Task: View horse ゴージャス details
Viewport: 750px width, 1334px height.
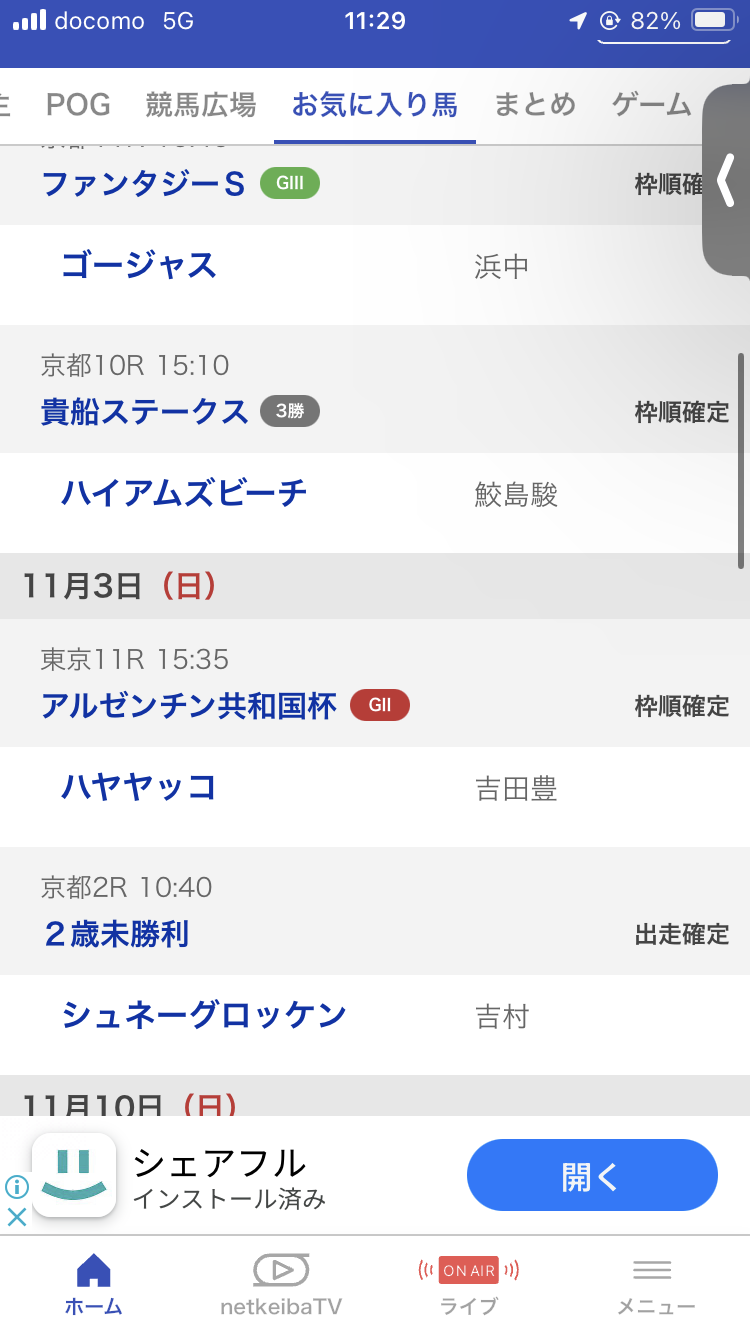Action: tap(139, 266)
